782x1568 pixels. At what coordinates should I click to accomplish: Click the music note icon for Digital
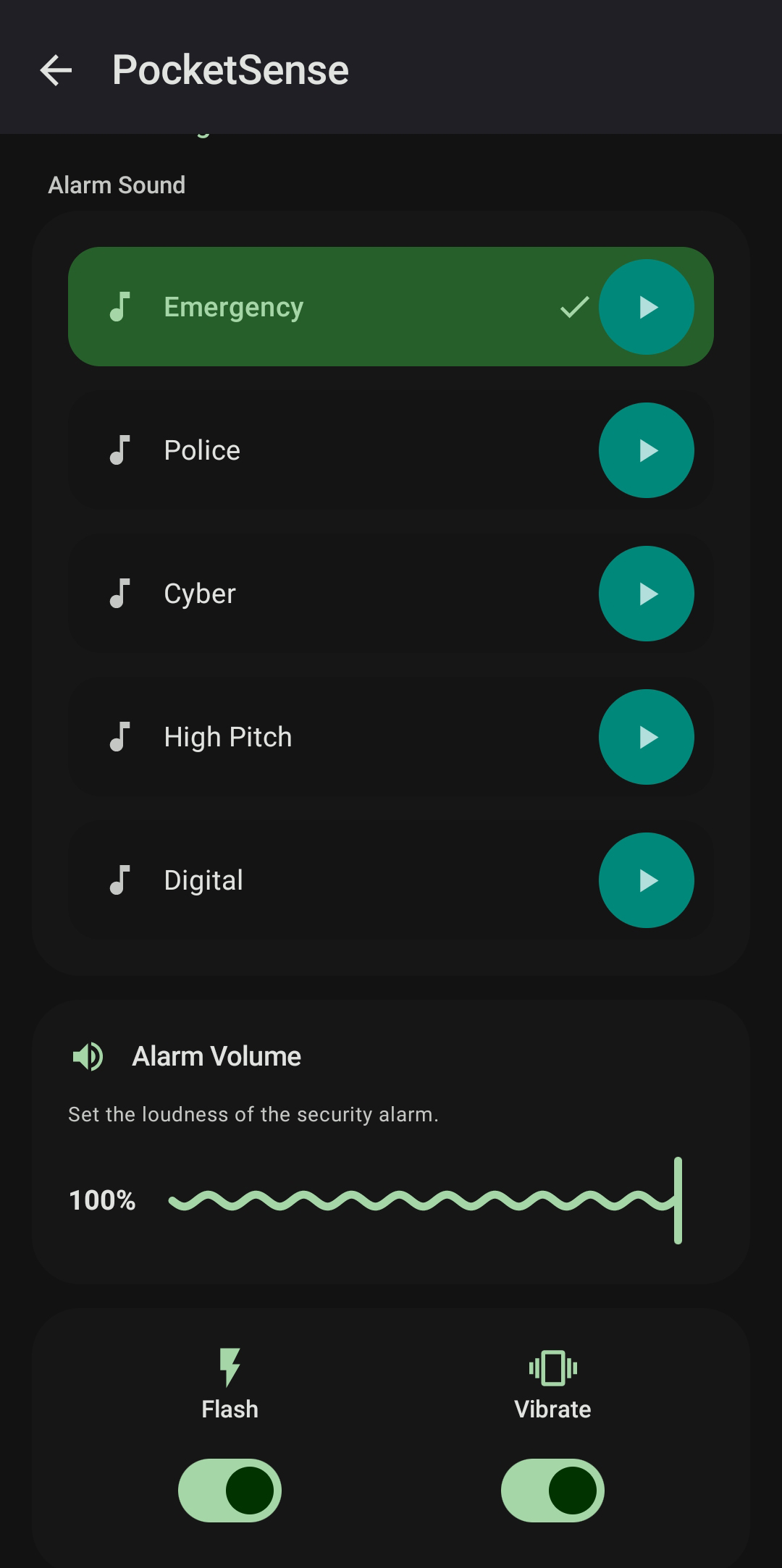(120, 880)
